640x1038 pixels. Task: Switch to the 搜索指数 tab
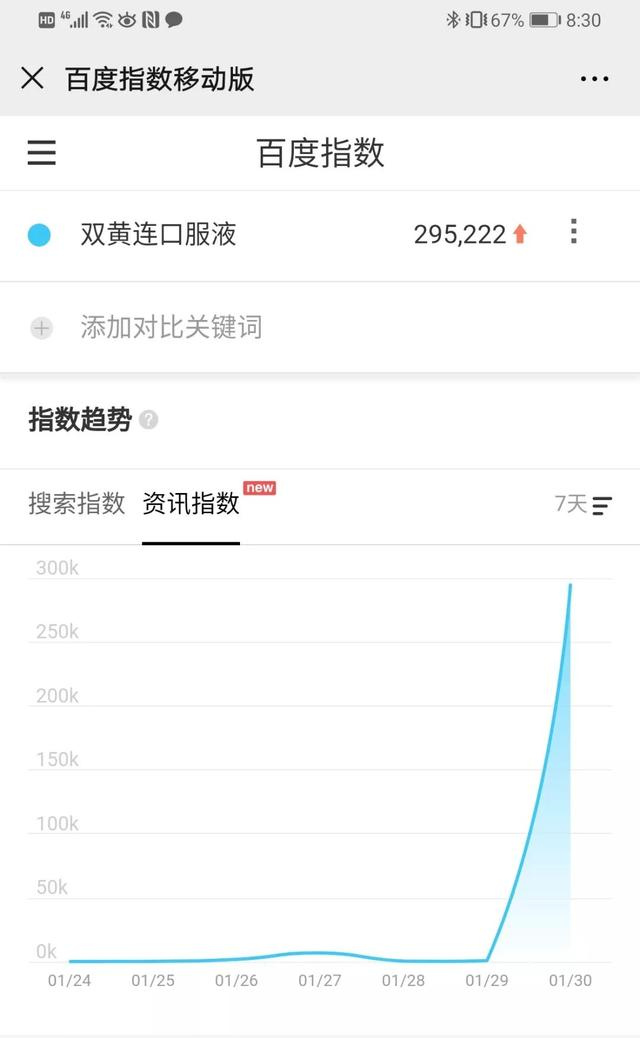[77, 503]
